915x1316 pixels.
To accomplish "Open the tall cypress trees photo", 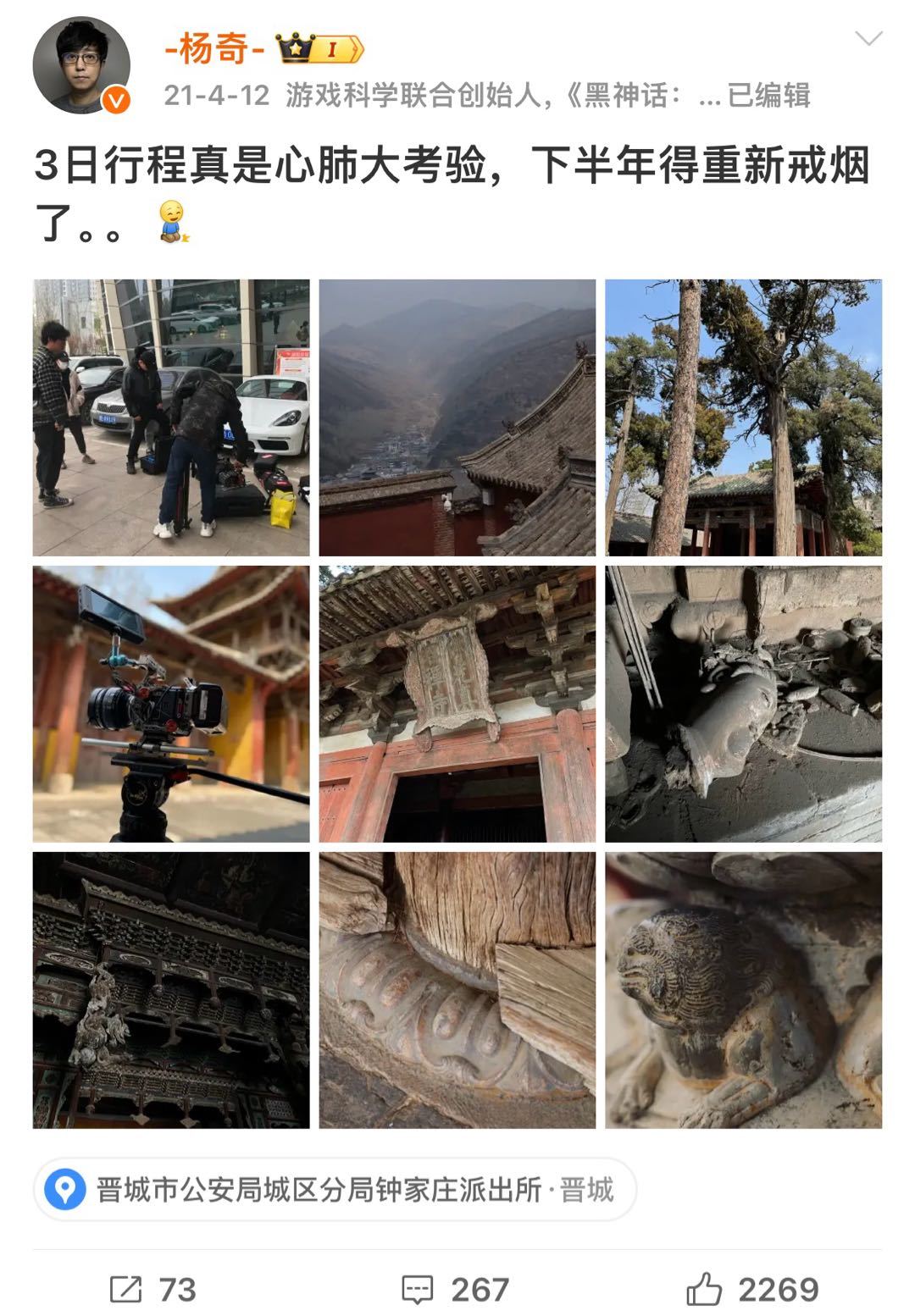I will pyautogui.click(x=743, y=417).
